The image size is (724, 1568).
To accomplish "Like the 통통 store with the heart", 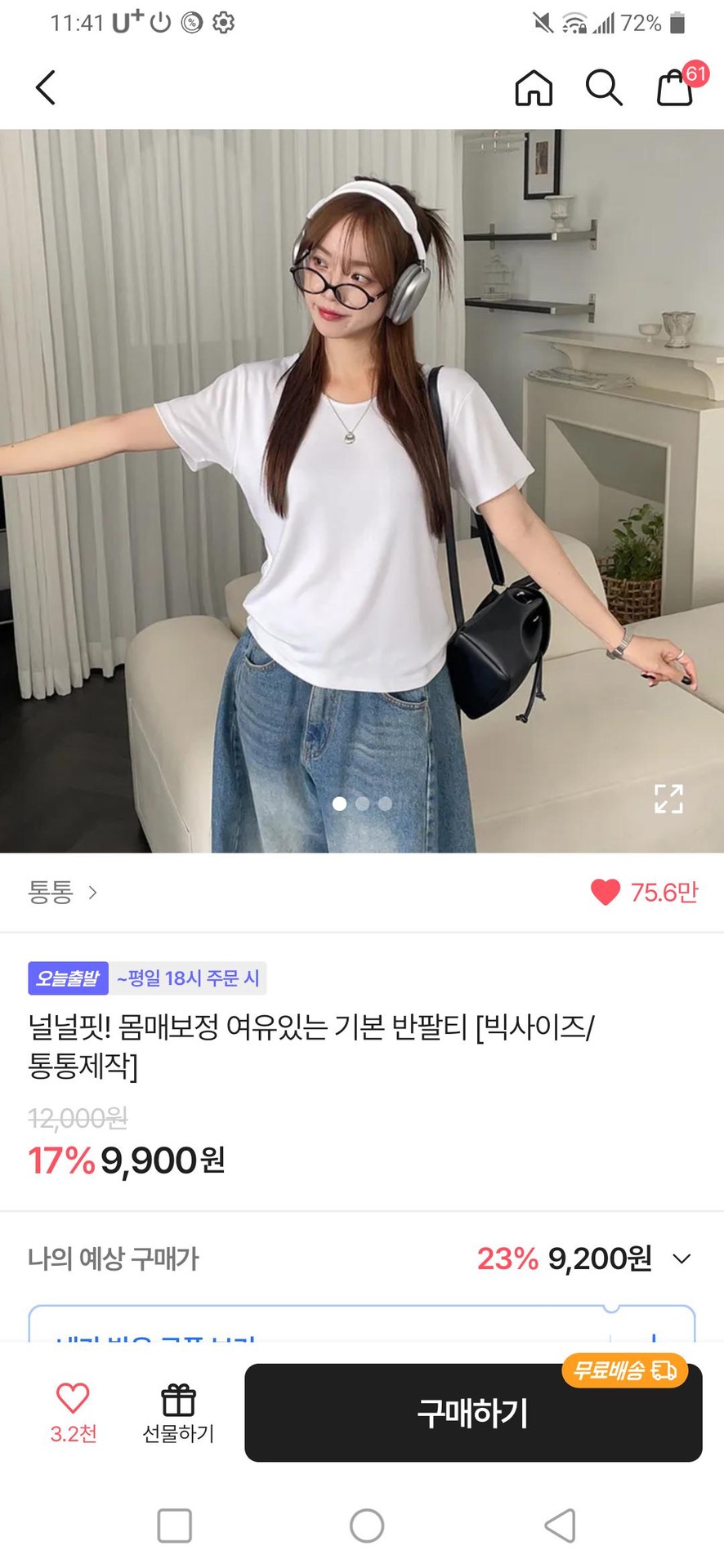I will coord(606,892).
